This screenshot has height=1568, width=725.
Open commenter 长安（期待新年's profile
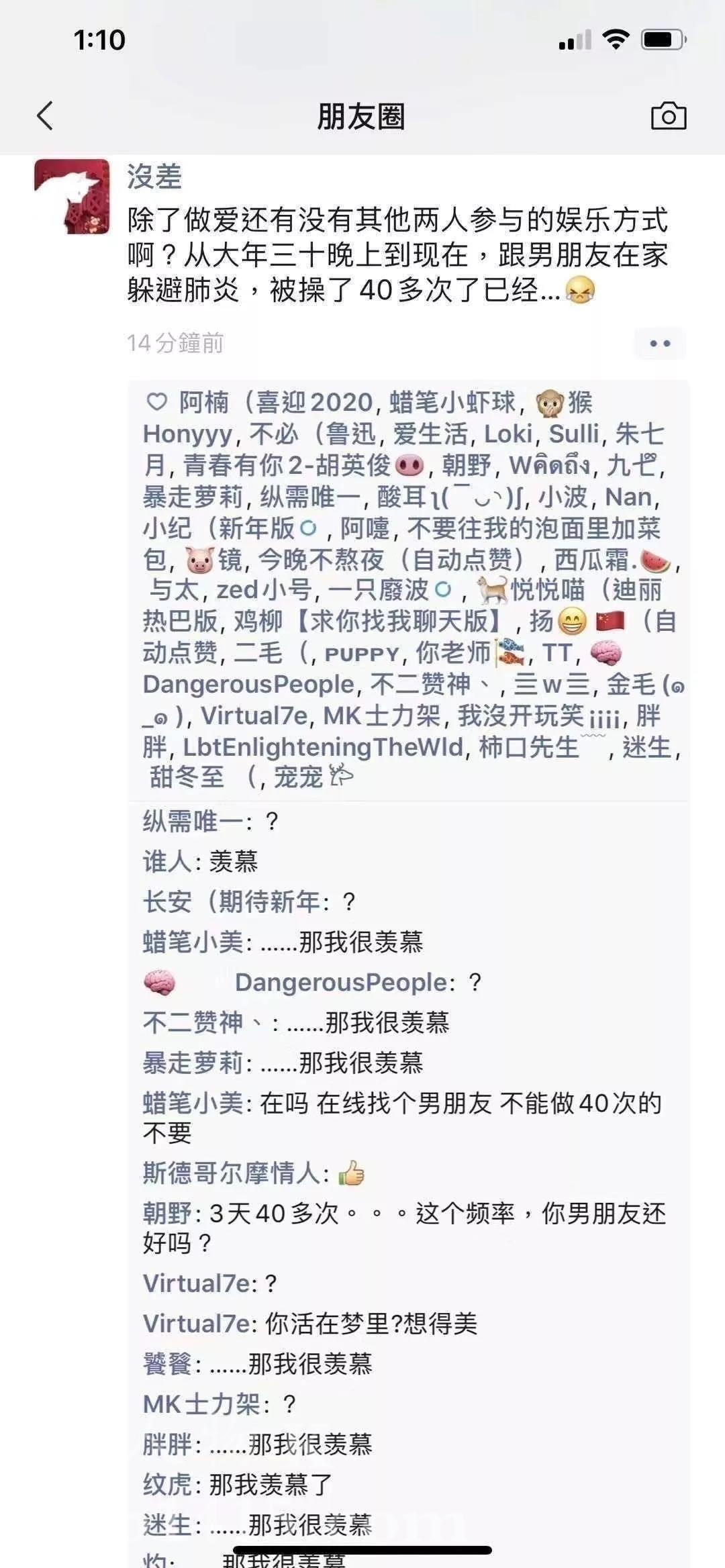coord(232,901)
